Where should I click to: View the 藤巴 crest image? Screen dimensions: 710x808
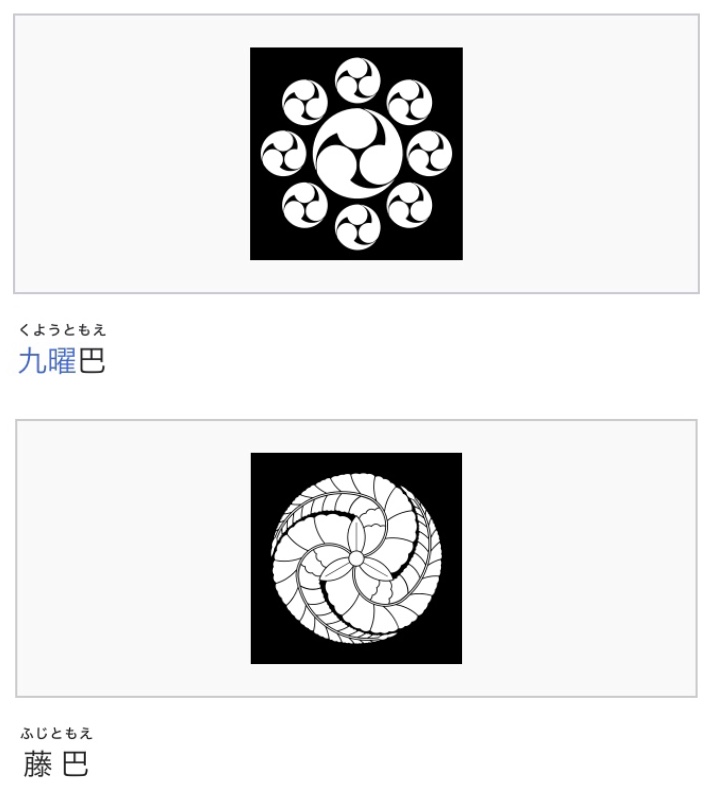(356, 558)
